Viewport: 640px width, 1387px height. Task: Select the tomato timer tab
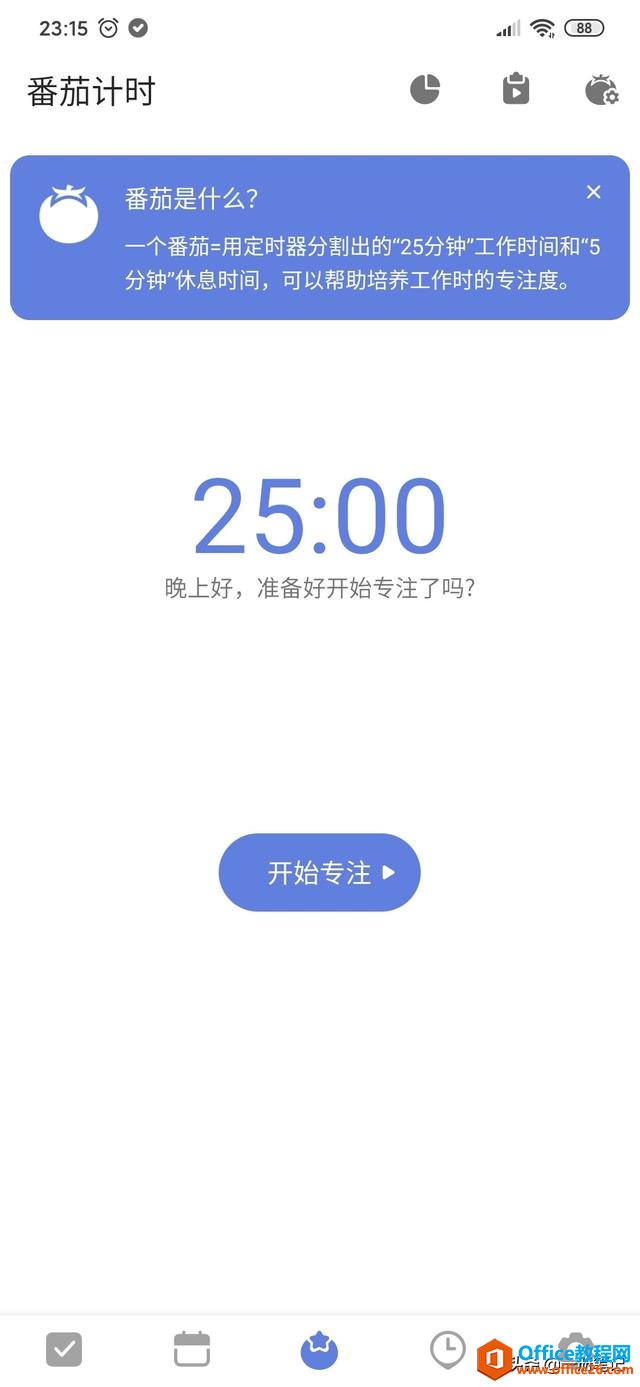320,1350
